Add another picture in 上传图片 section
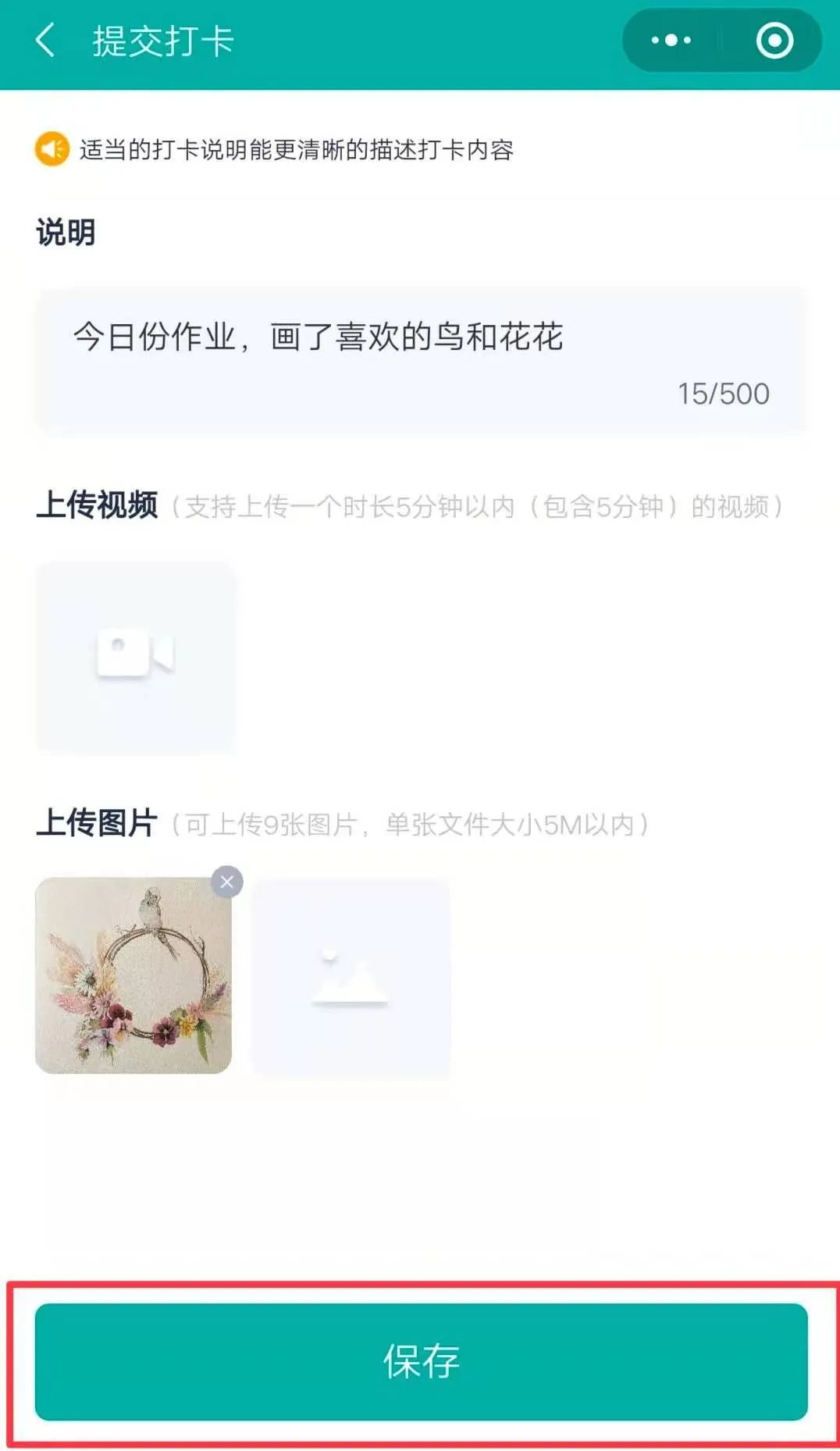 tap(351, 978)
